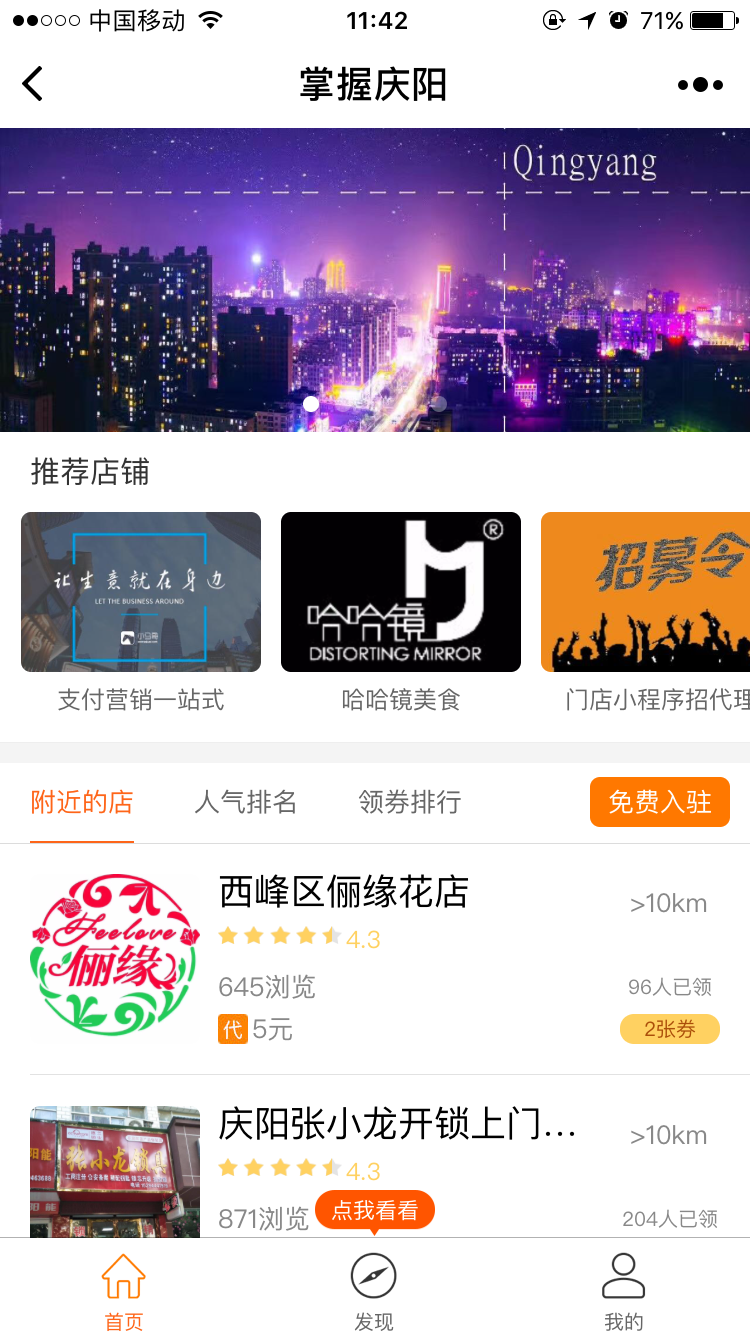The image size is (750, 1334).
Task: Switch to the 领券排行 tab
Action: [410, 802]
